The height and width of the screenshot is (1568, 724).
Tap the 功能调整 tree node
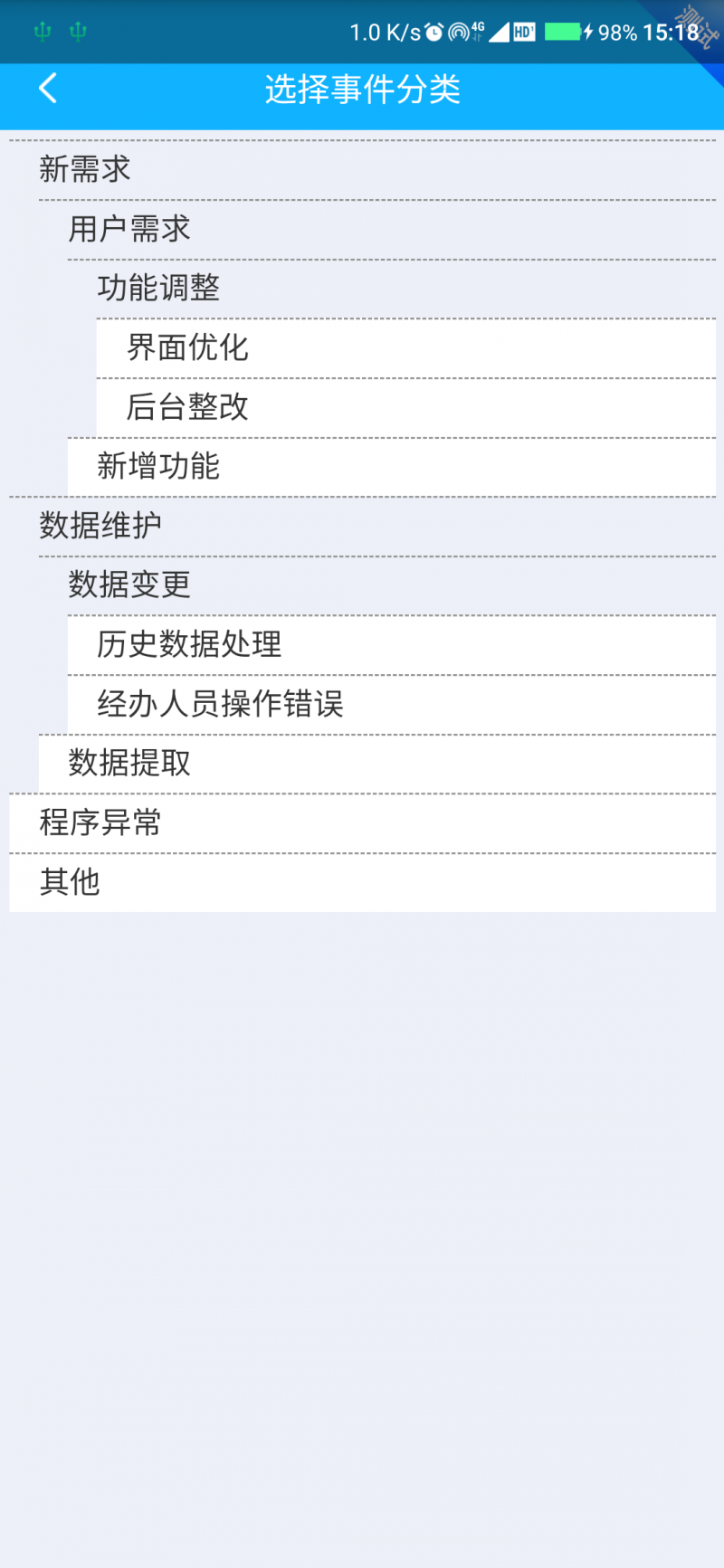[x=392, y=289]
